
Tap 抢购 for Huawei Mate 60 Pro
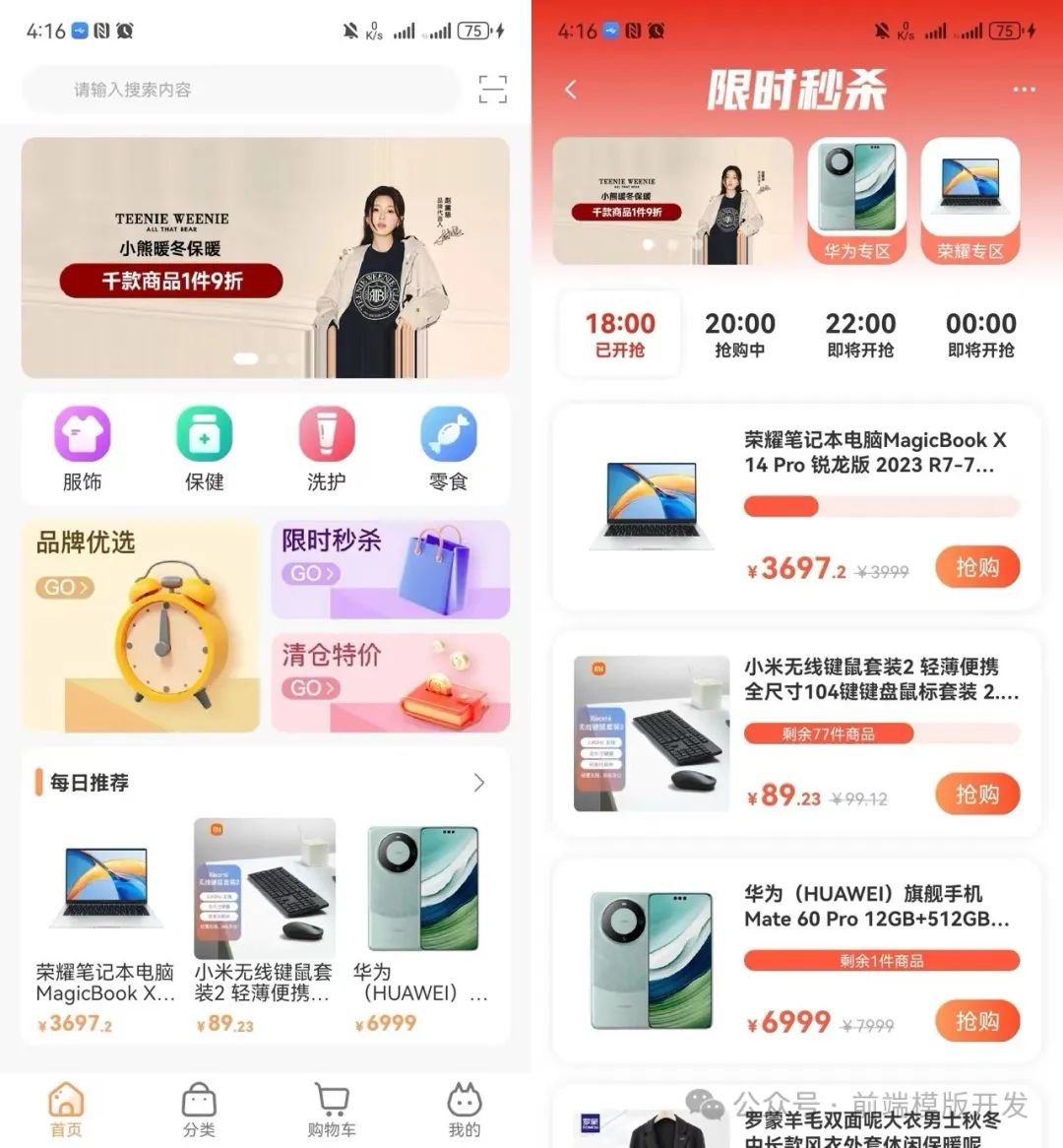pyautogui.click(x=976, y=1021)
